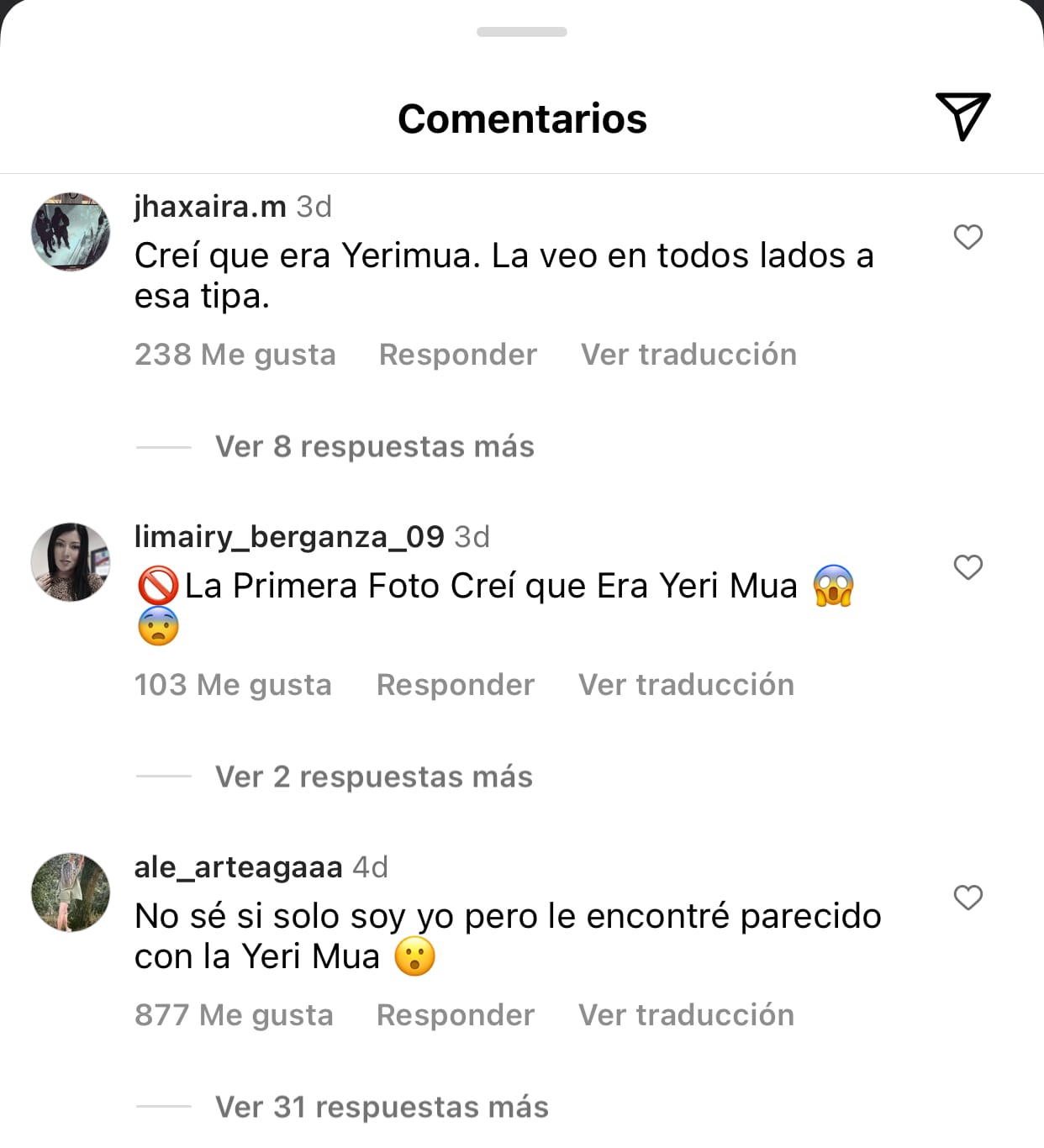This screenshot has height=1148, width=1044.
Task: Expand the 2 more replies thread
Action: [373, 777]
